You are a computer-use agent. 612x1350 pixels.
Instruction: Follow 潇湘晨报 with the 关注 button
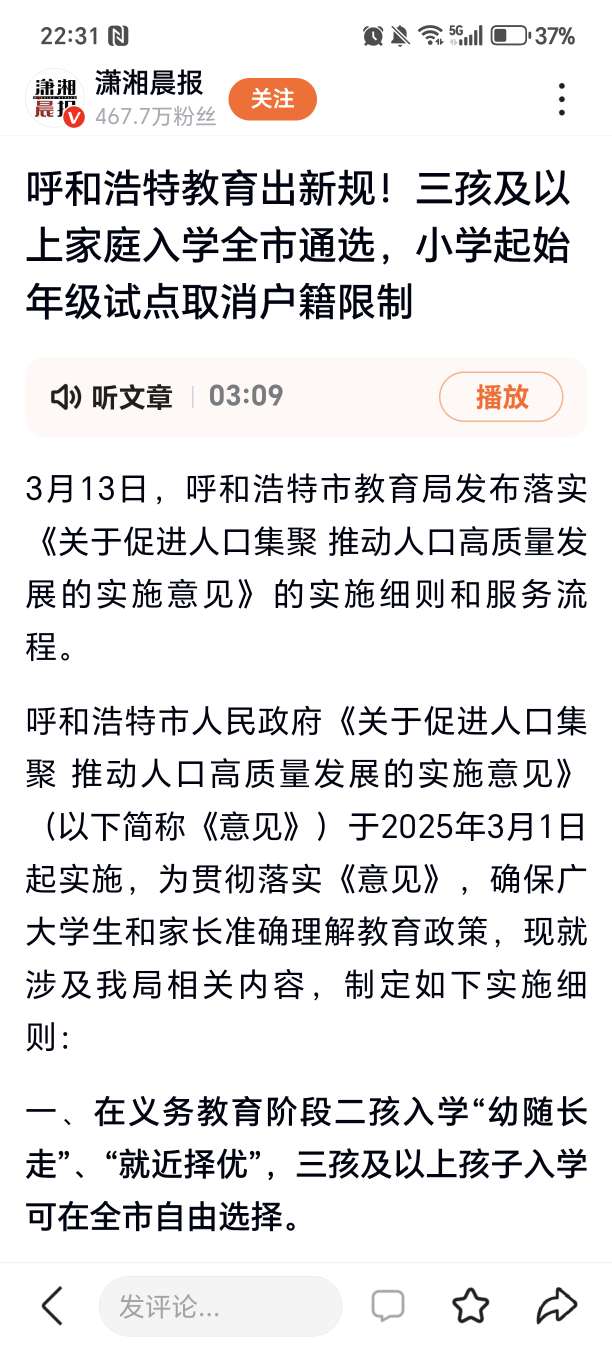(x=272, y=99)
